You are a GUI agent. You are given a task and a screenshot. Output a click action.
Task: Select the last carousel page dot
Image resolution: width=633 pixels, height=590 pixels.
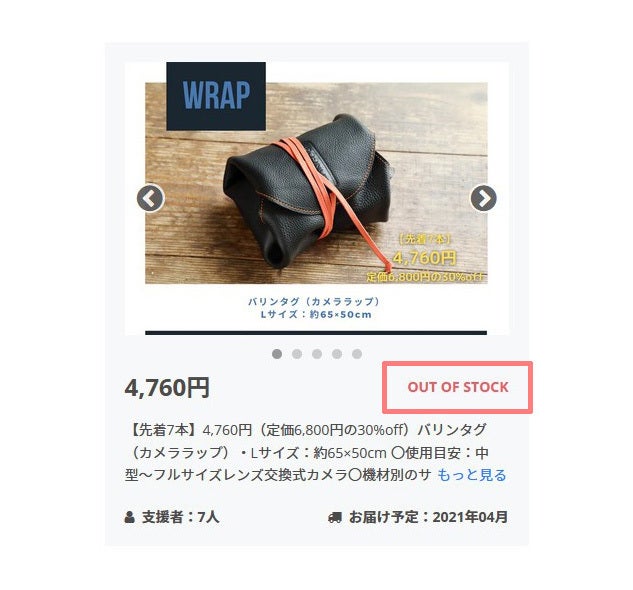[357, 354]
